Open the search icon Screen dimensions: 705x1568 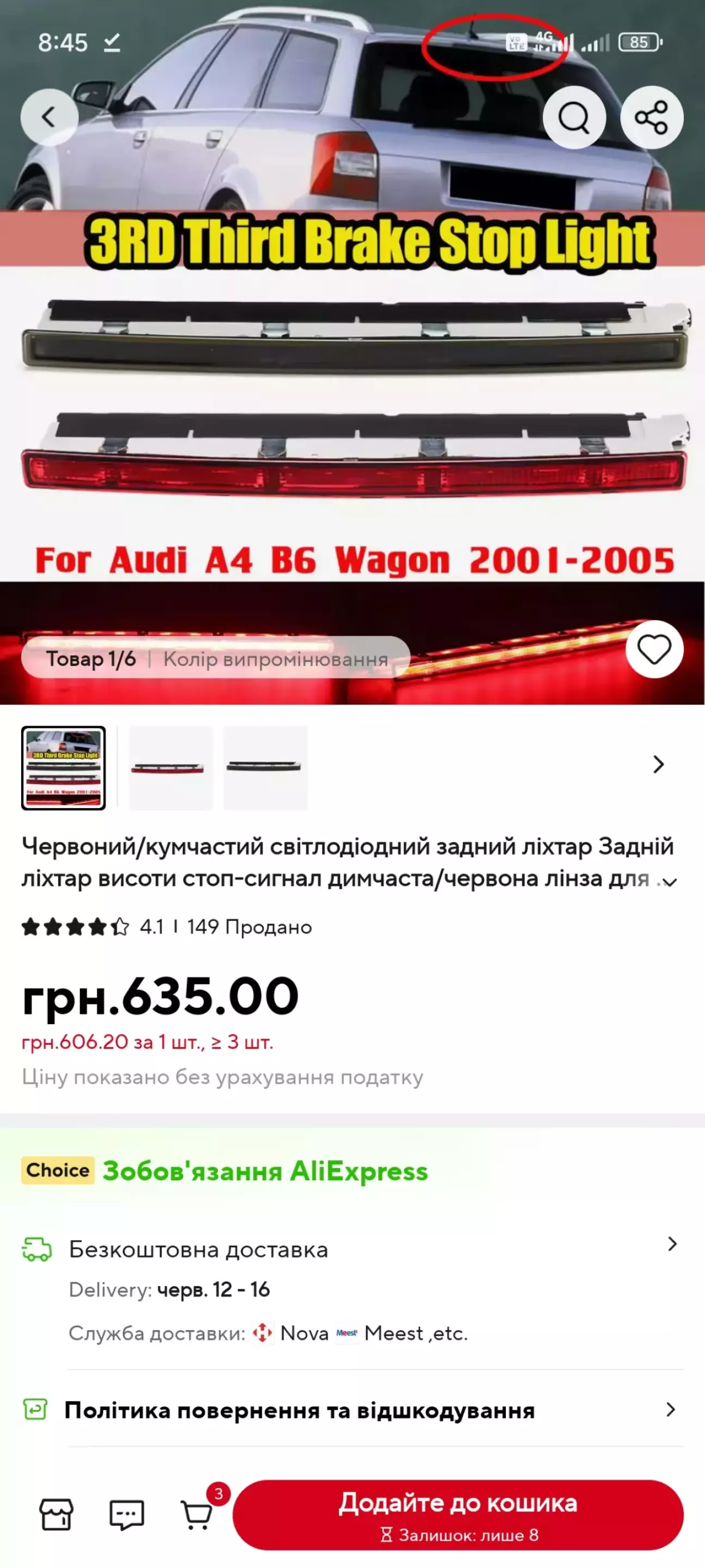click(x=573, y=117)
